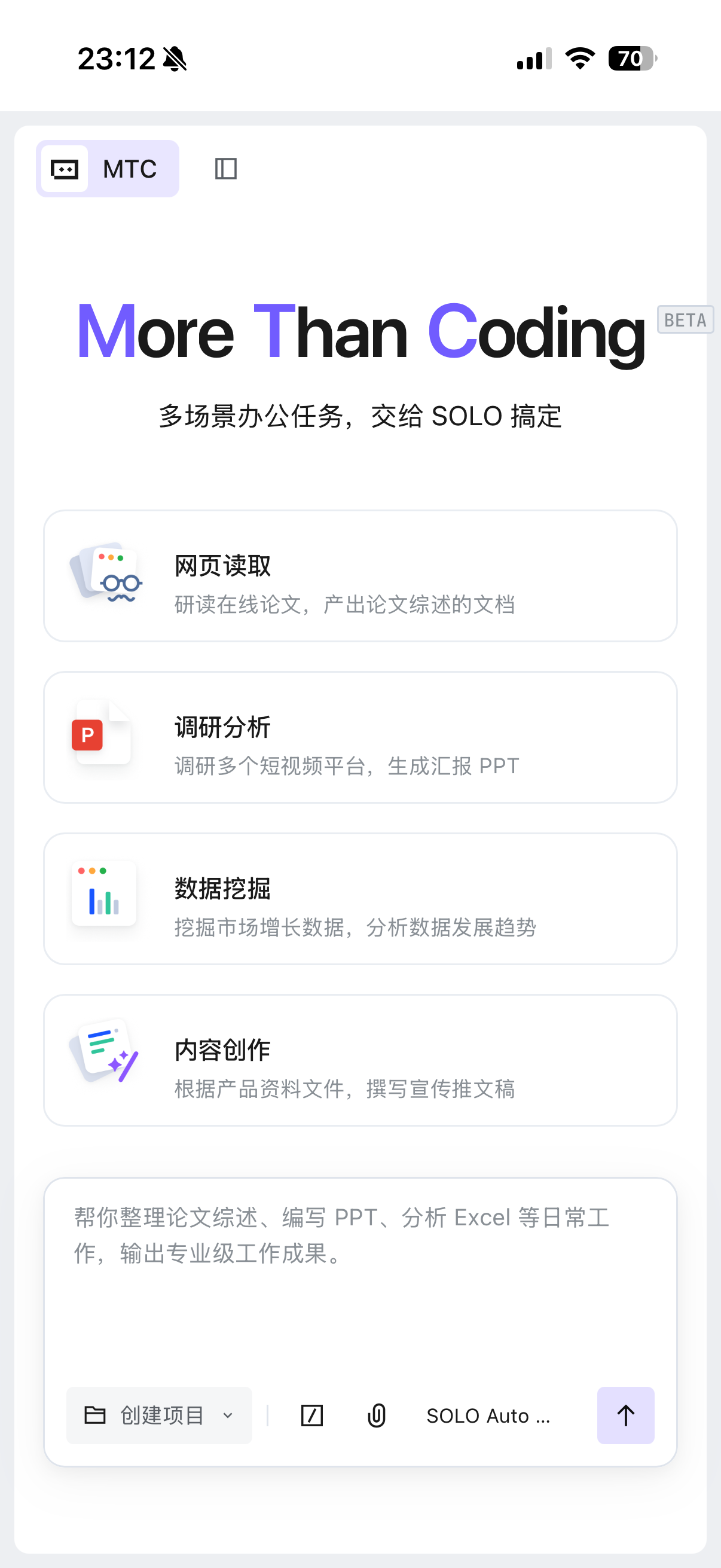Send the prompt with the arrow button

[625, 1416]
